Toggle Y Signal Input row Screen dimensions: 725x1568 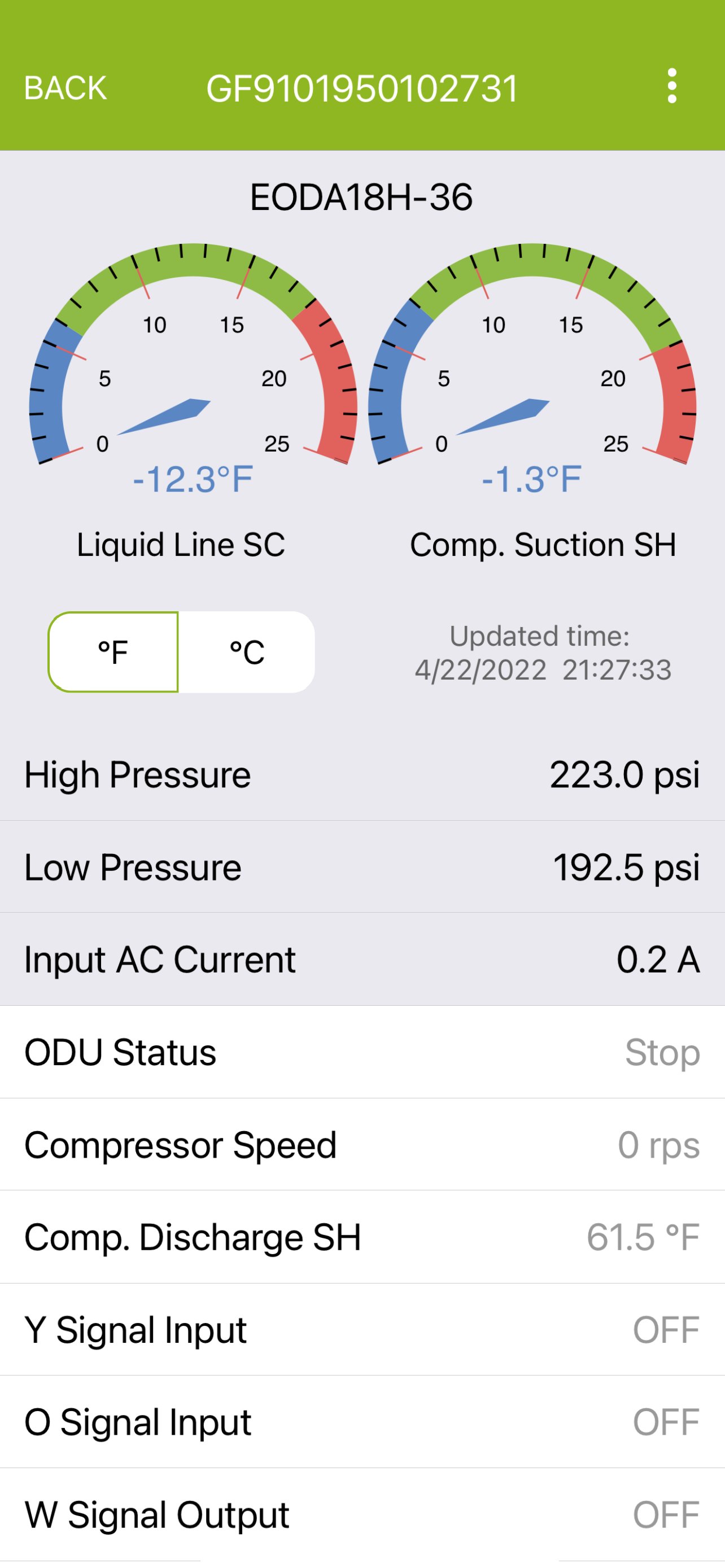(362, 1330)
